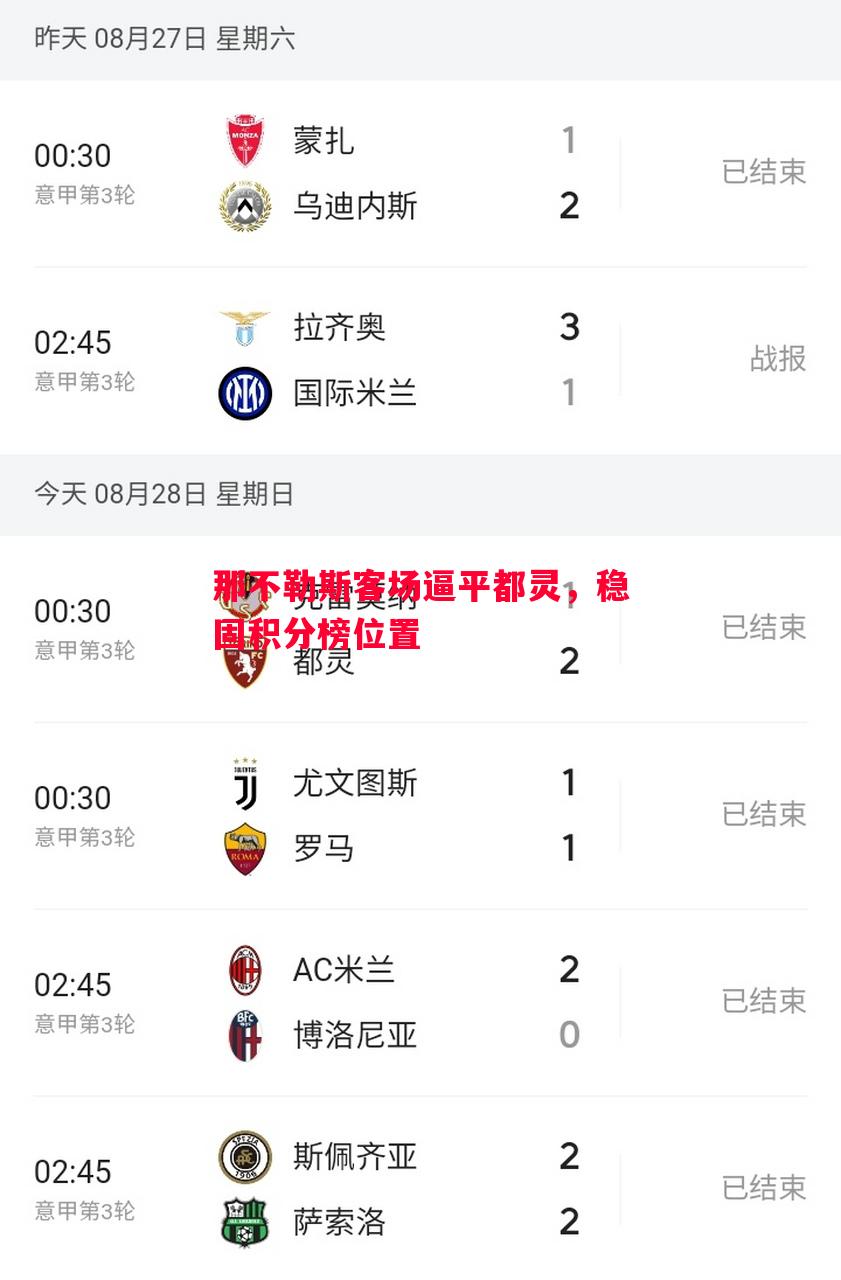Click the Udinese club crest
This screenshot has height=1280, width=841.
(243, 207)
